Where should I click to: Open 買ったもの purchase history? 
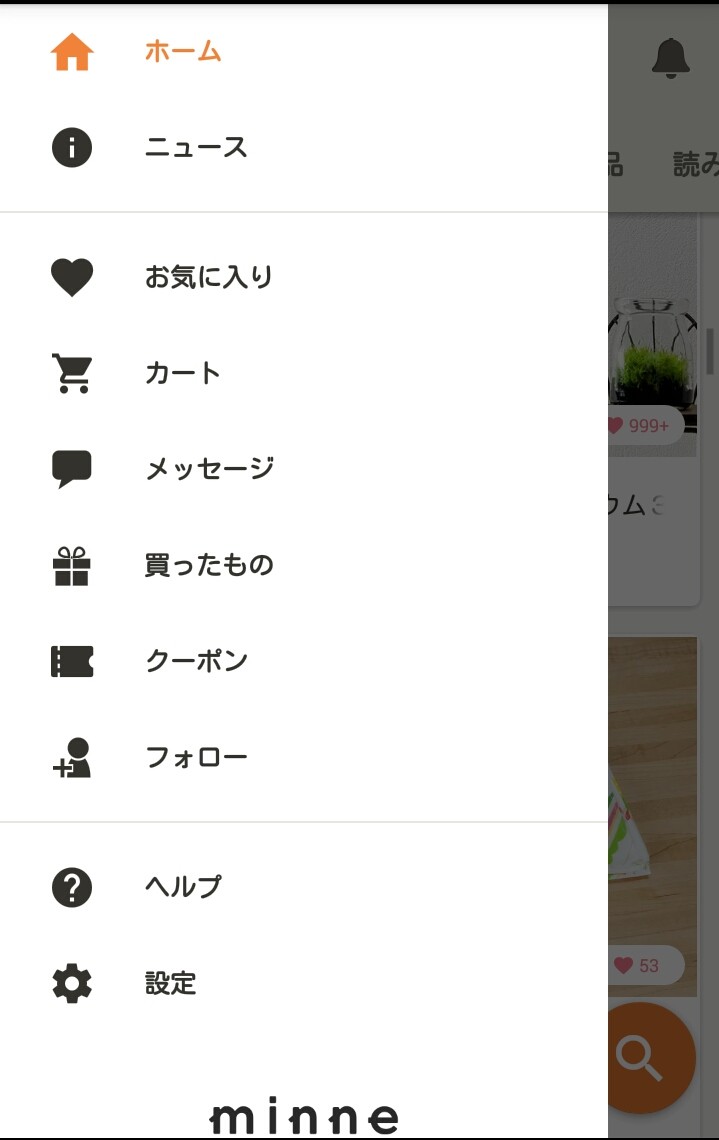point(208,565)
